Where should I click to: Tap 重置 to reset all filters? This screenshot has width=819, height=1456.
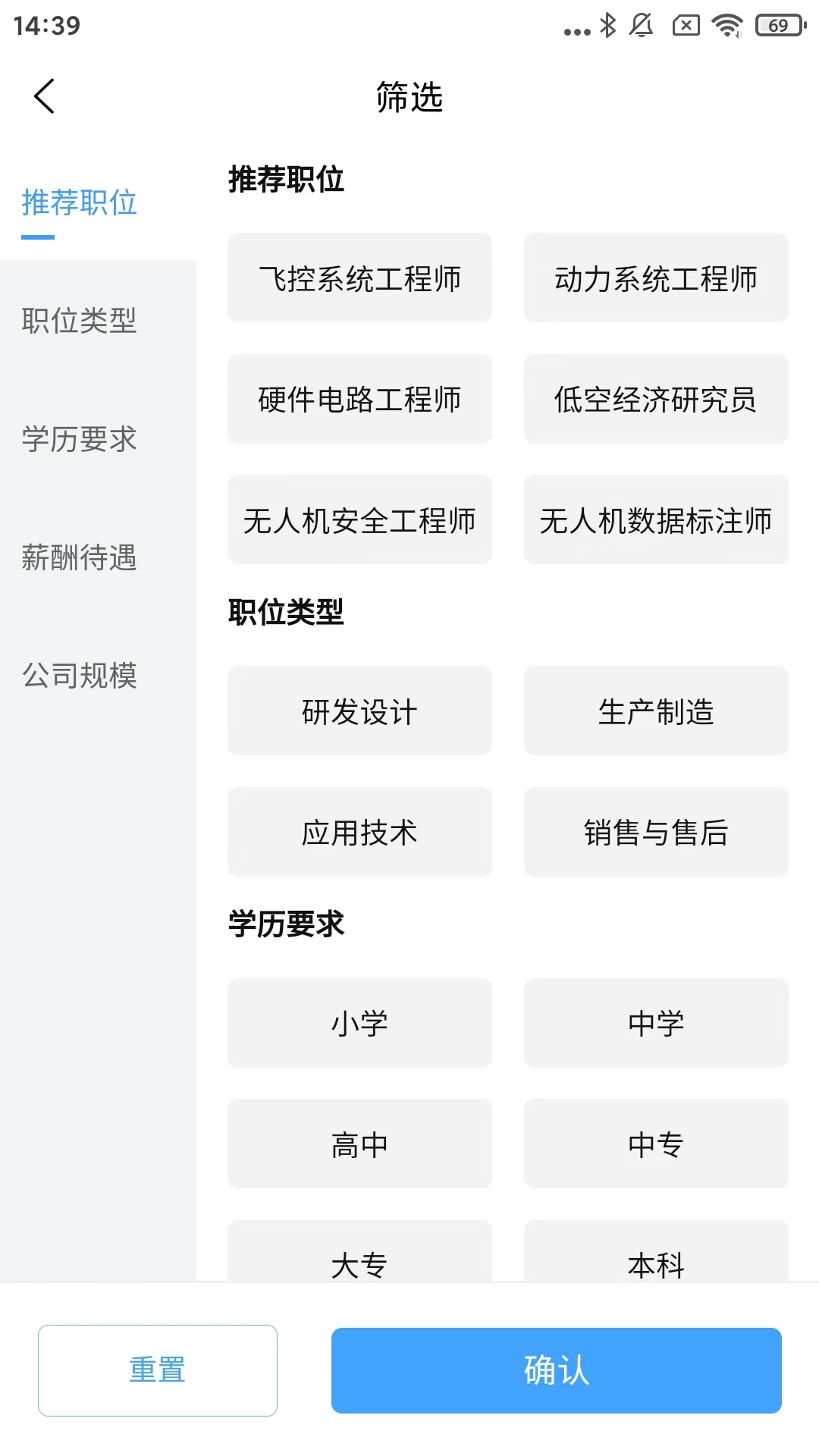click(x=157, y=1370)
